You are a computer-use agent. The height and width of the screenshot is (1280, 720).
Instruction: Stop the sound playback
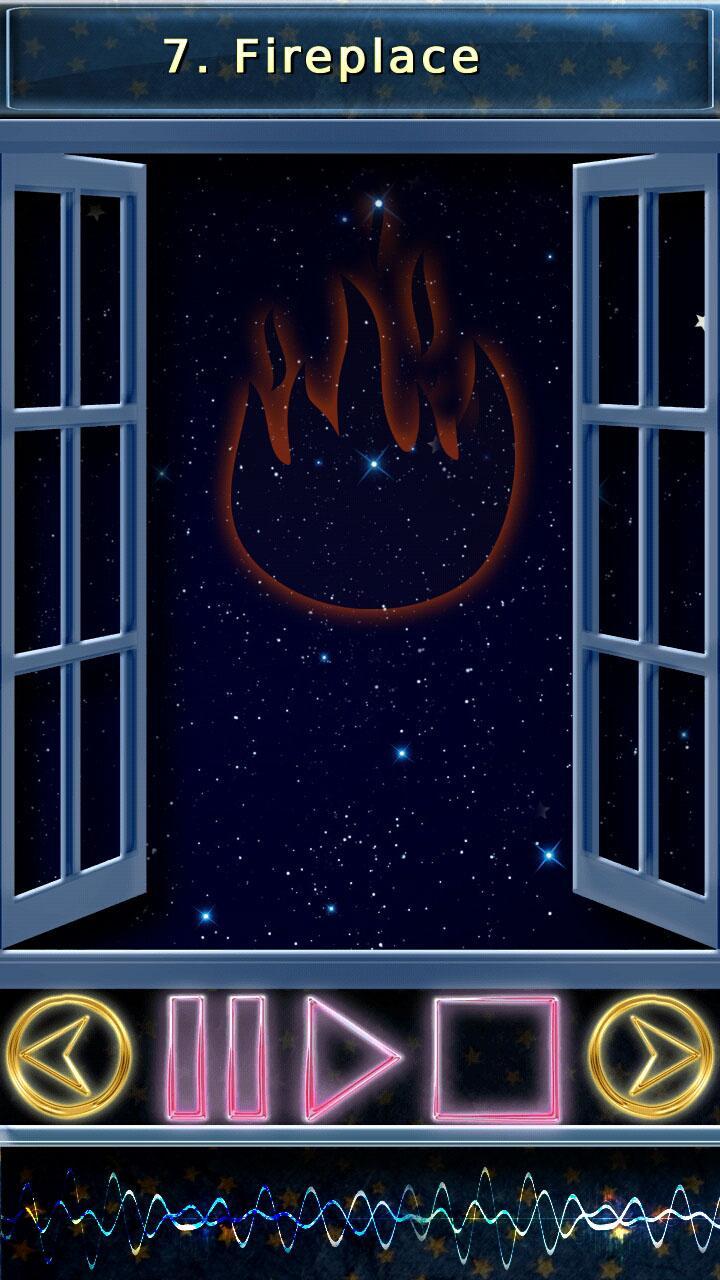496,1057
